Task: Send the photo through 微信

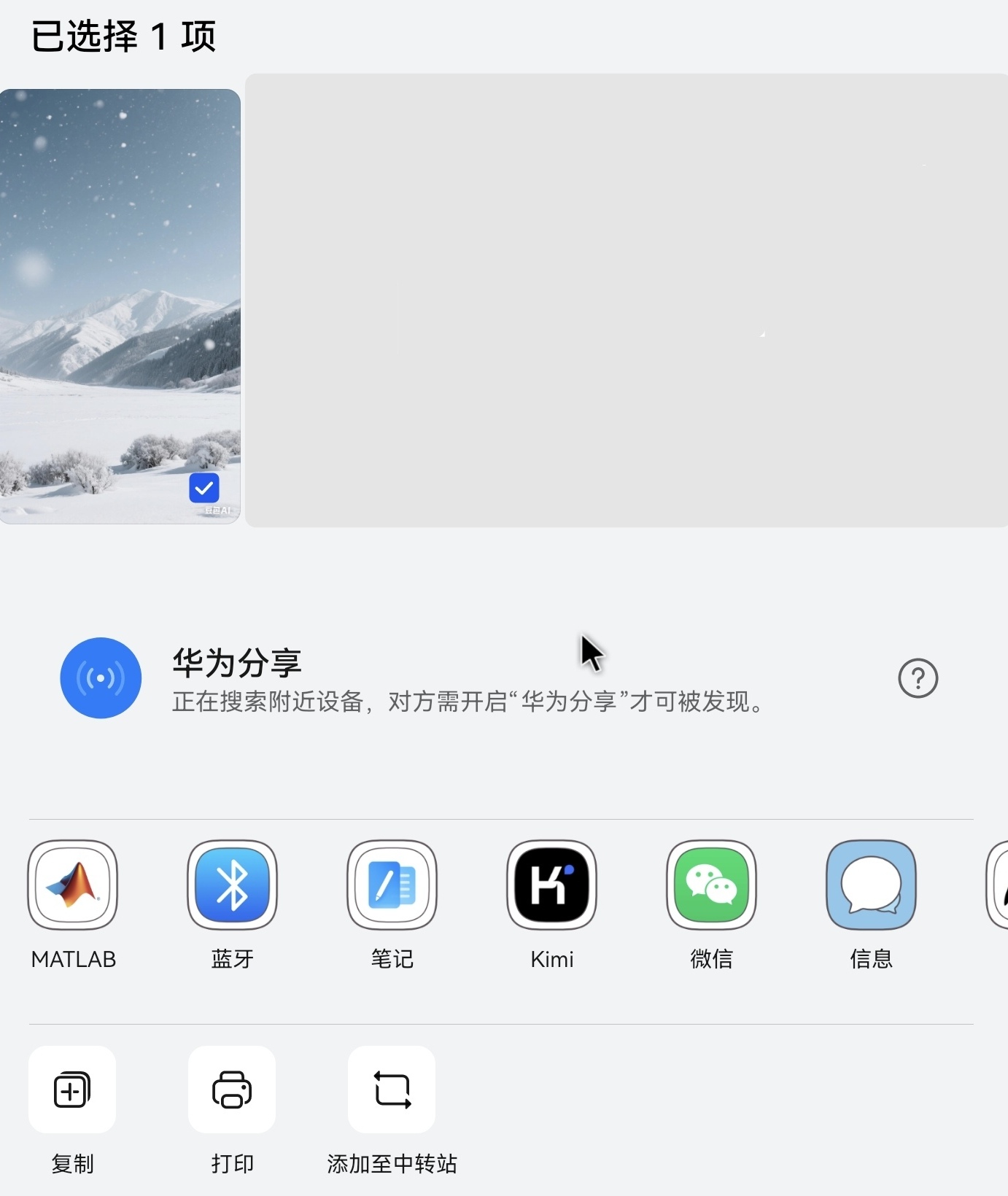Action: click(x=711, y=885)
